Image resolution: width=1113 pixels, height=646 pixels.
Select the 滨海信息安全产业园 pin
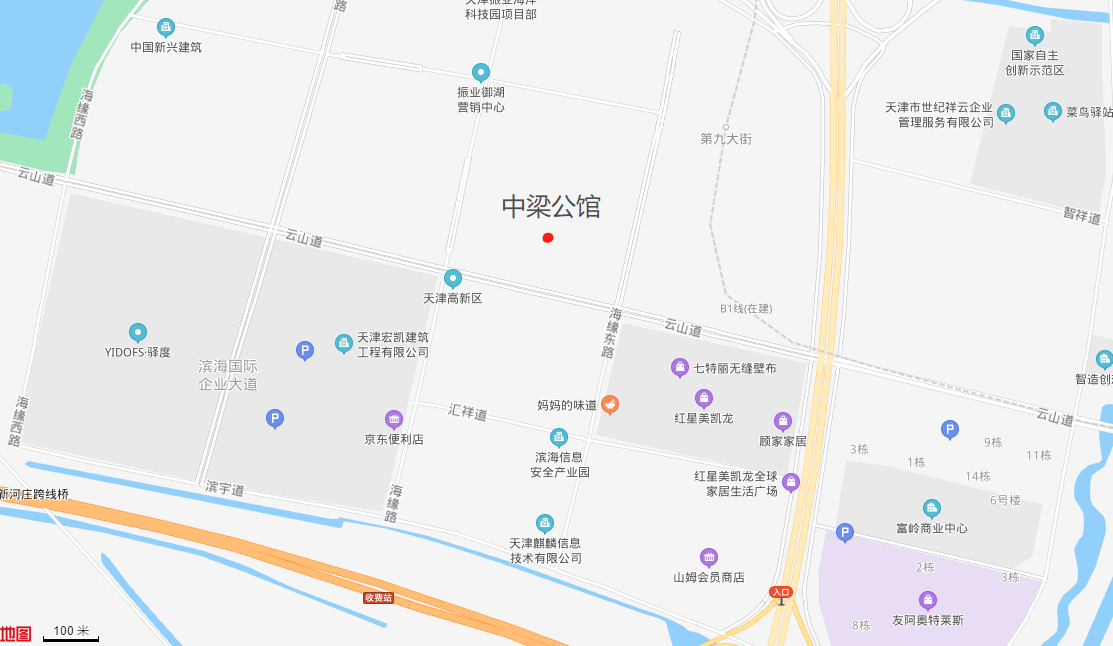pyautogui.click(x=559, y=437)
